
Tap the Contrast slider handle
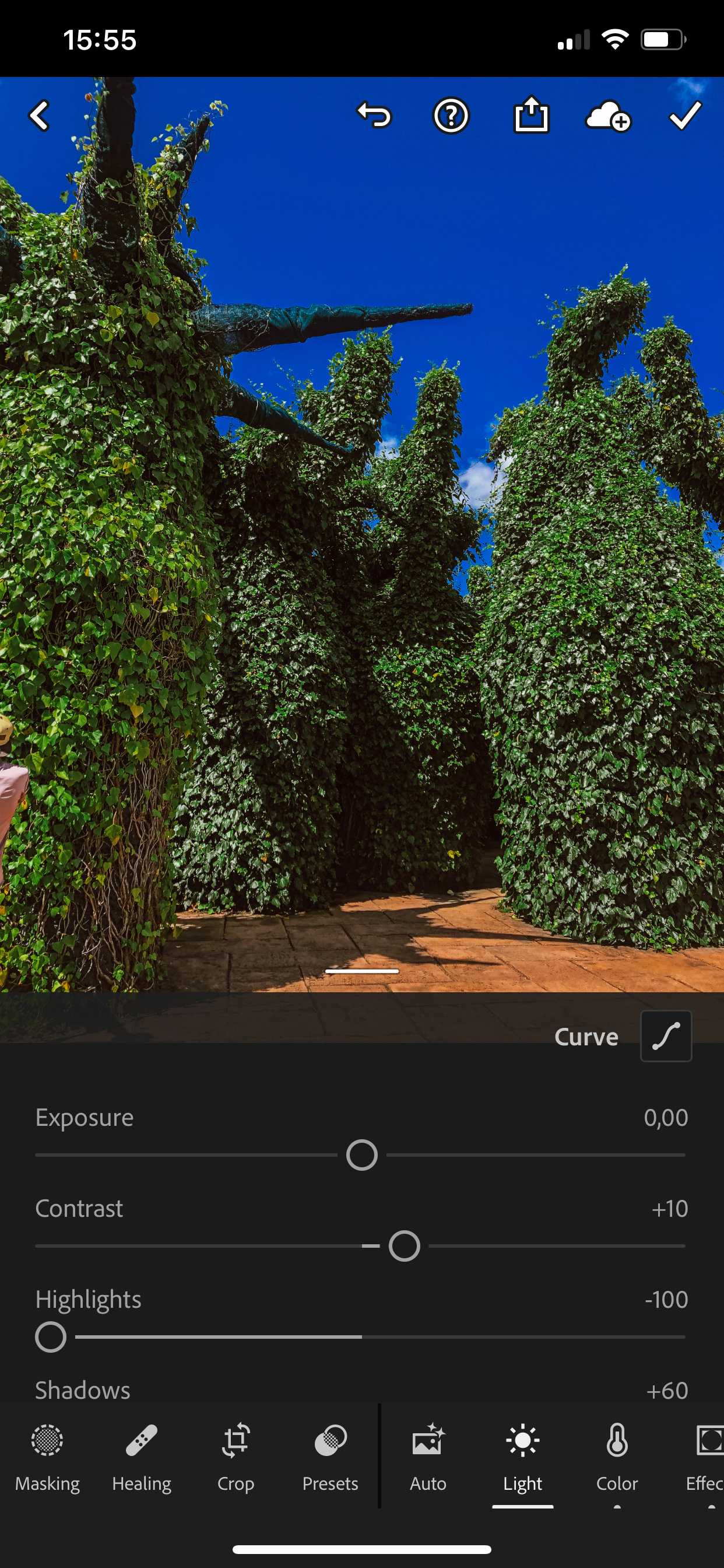405,1245
